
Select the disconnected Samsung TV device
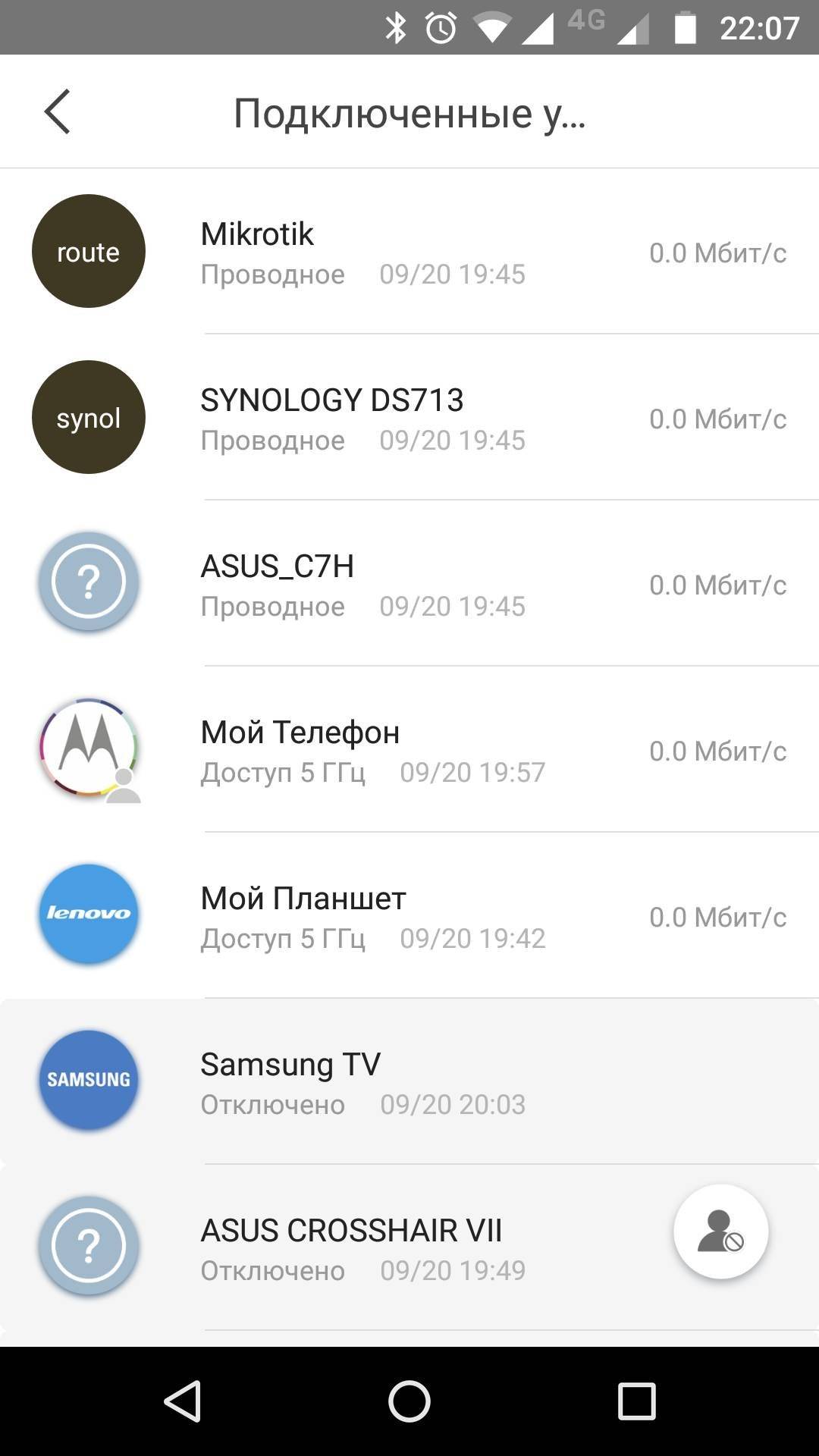409,1082
